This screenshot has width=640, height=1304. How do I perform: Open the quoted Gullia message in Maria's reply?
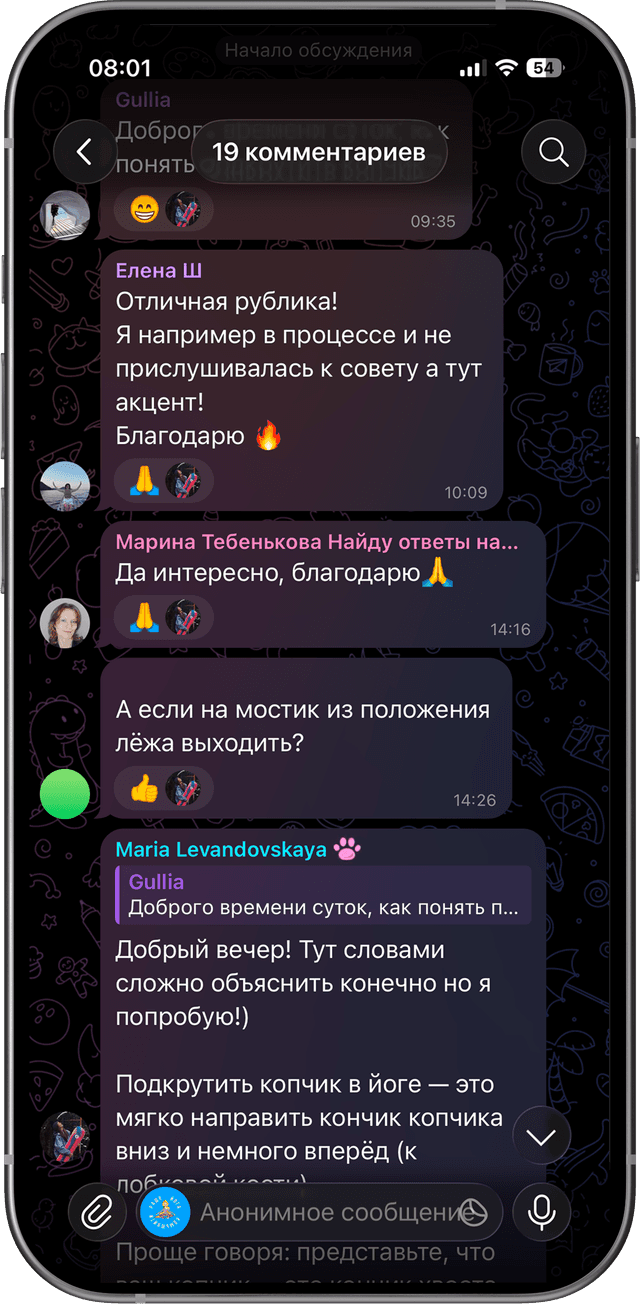point(323,895)
